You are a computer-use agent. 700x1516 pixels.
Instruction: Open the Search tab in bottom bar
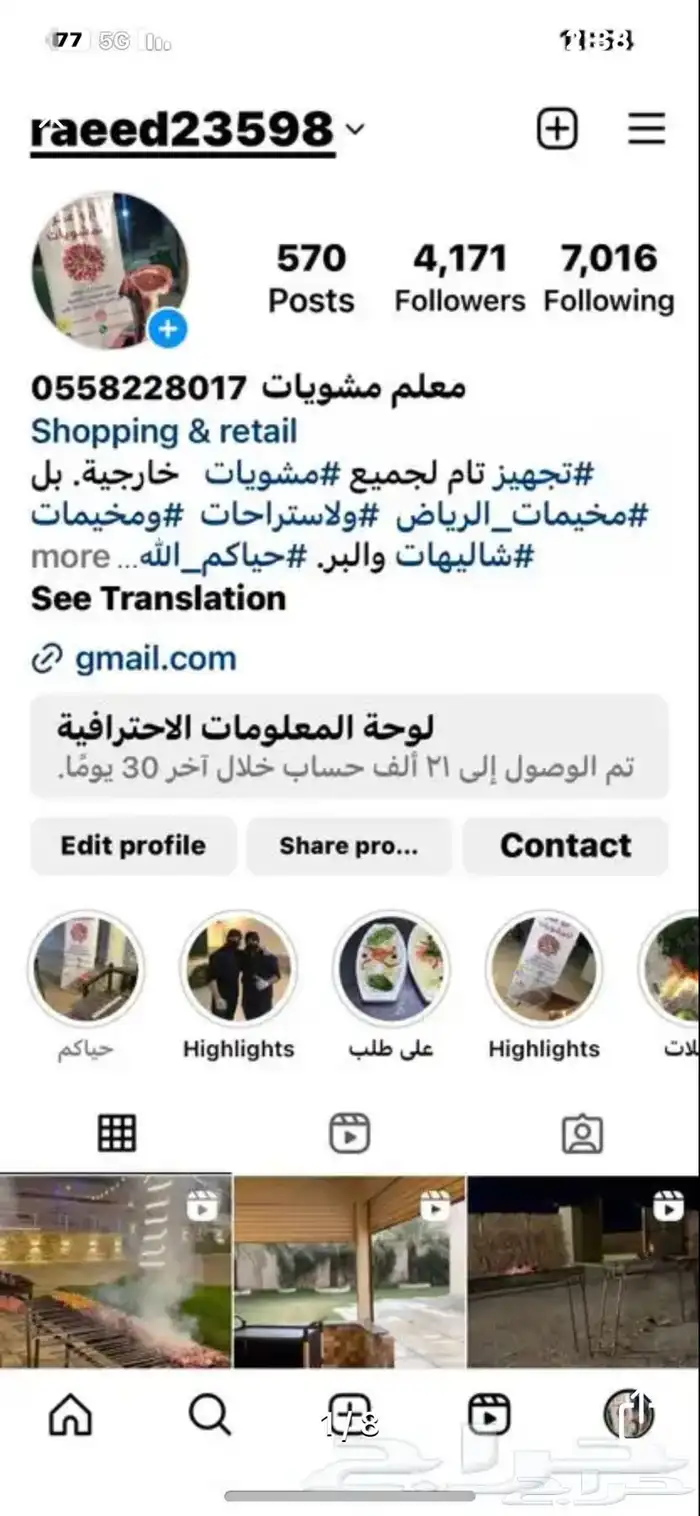pyautogui.click(x=210, y=1414)
